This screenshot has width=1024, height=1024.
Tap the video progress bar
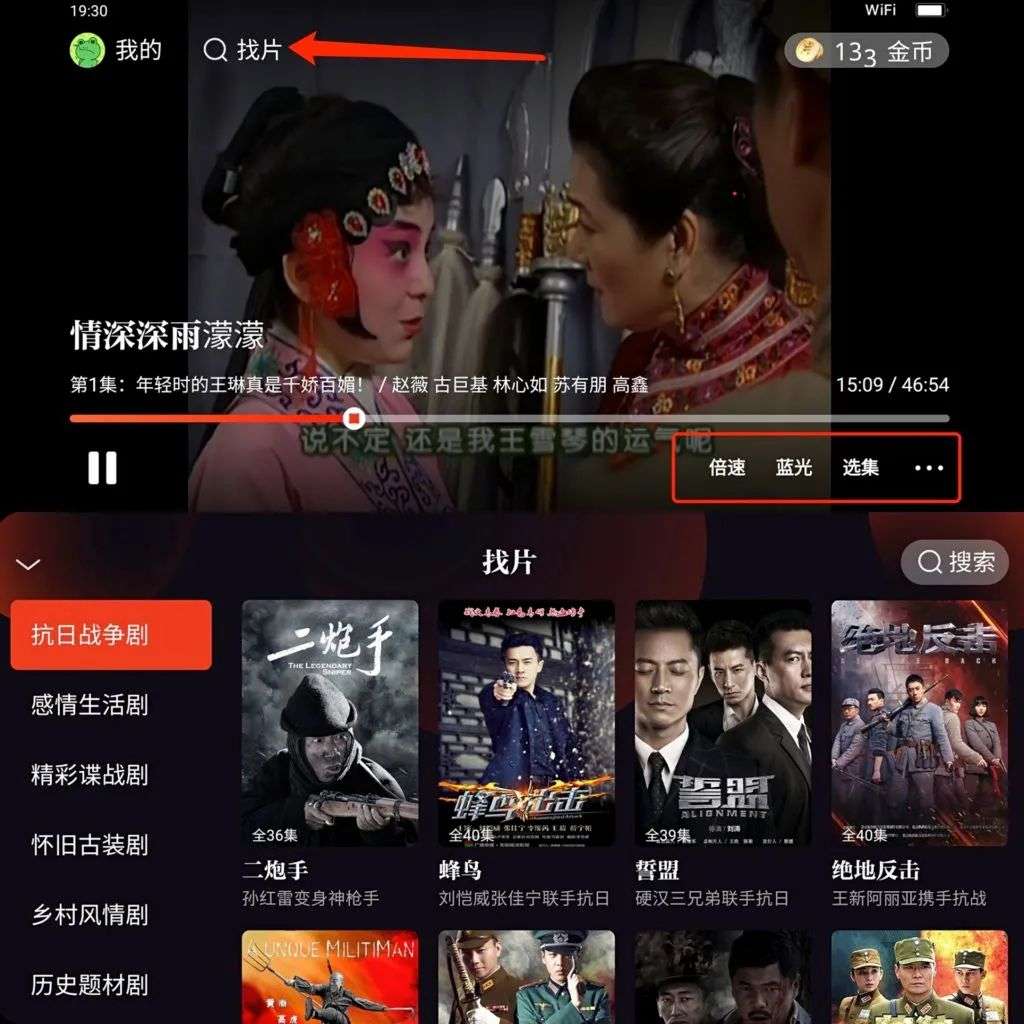600,418
